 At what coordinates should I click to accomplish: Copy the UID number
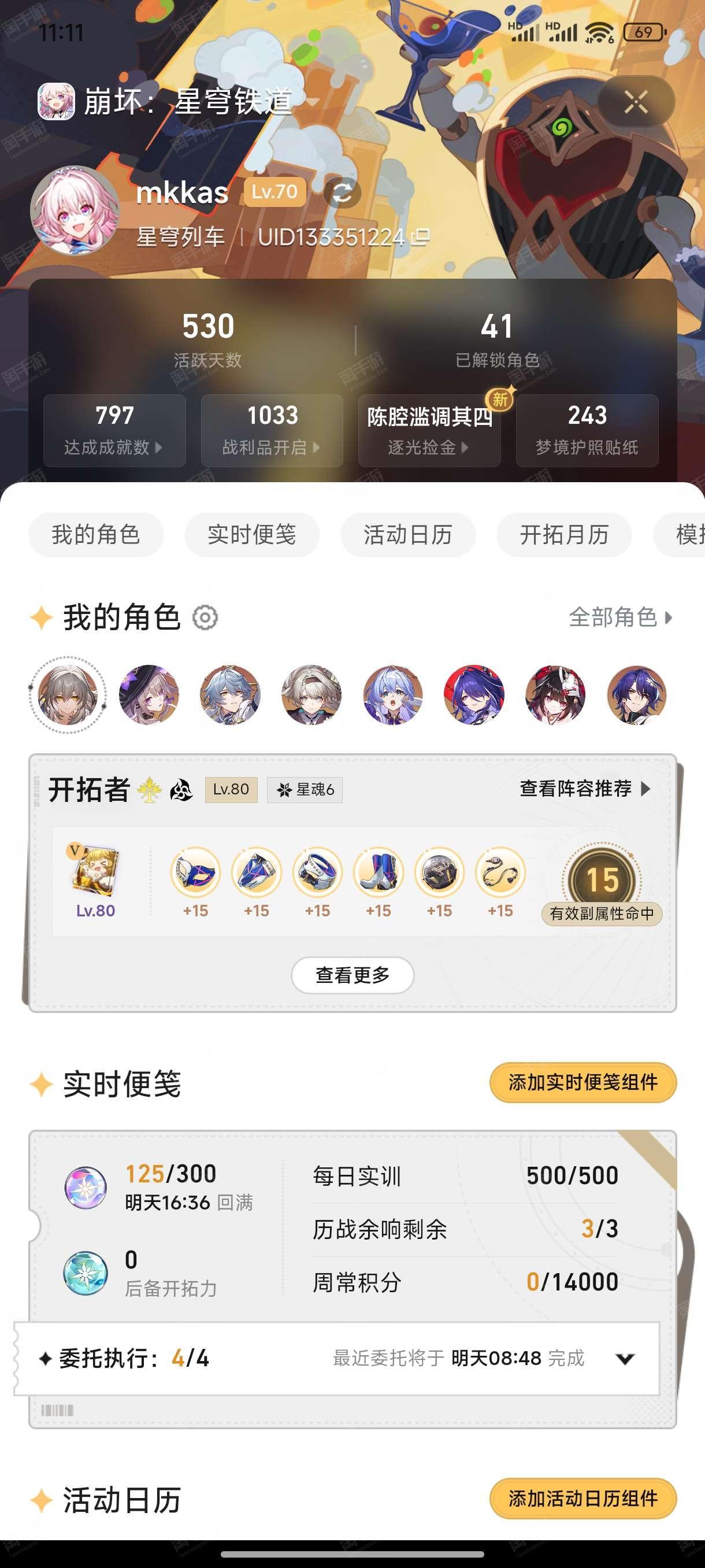420,237
